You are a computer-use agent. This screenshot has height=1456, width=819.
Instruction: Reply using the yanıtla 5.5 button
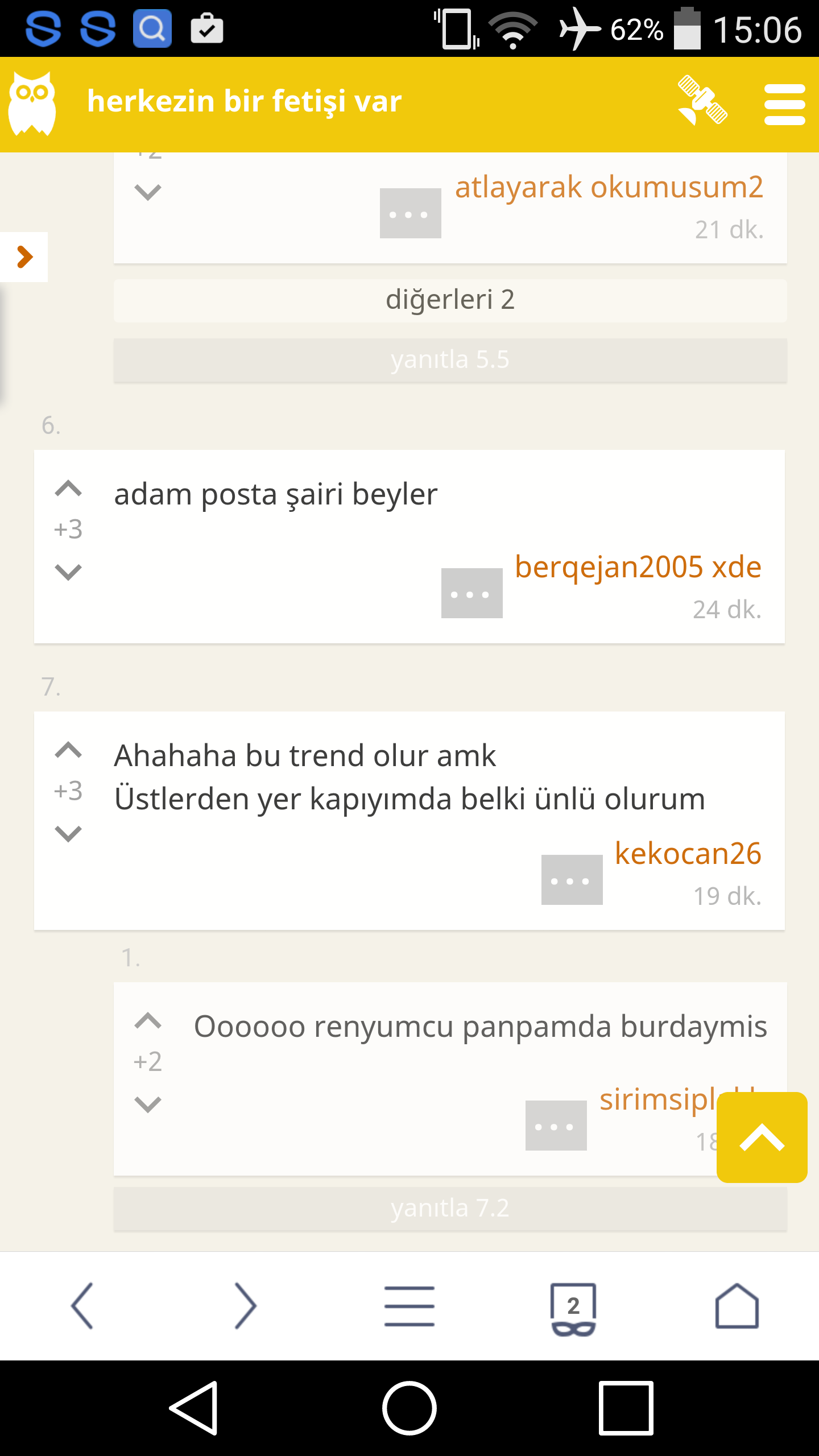(450, 360)
